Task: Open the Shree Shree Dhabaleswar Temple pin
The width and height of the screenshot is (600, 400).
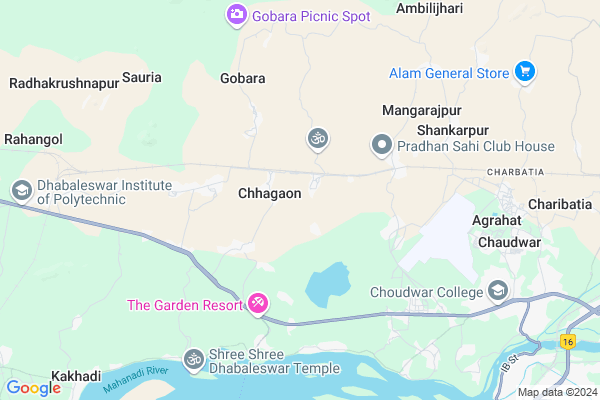Action: click(194, 357)
